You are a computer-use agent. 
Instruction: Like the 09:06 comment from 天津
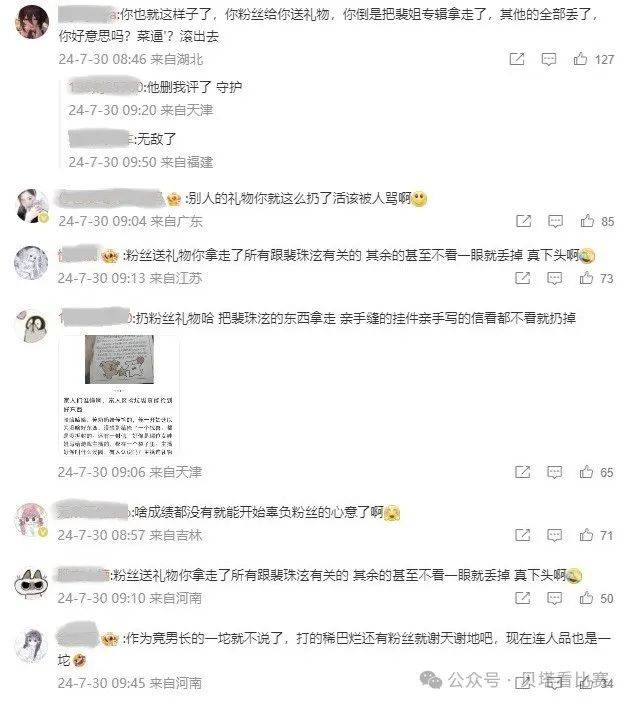pos(587,472)
